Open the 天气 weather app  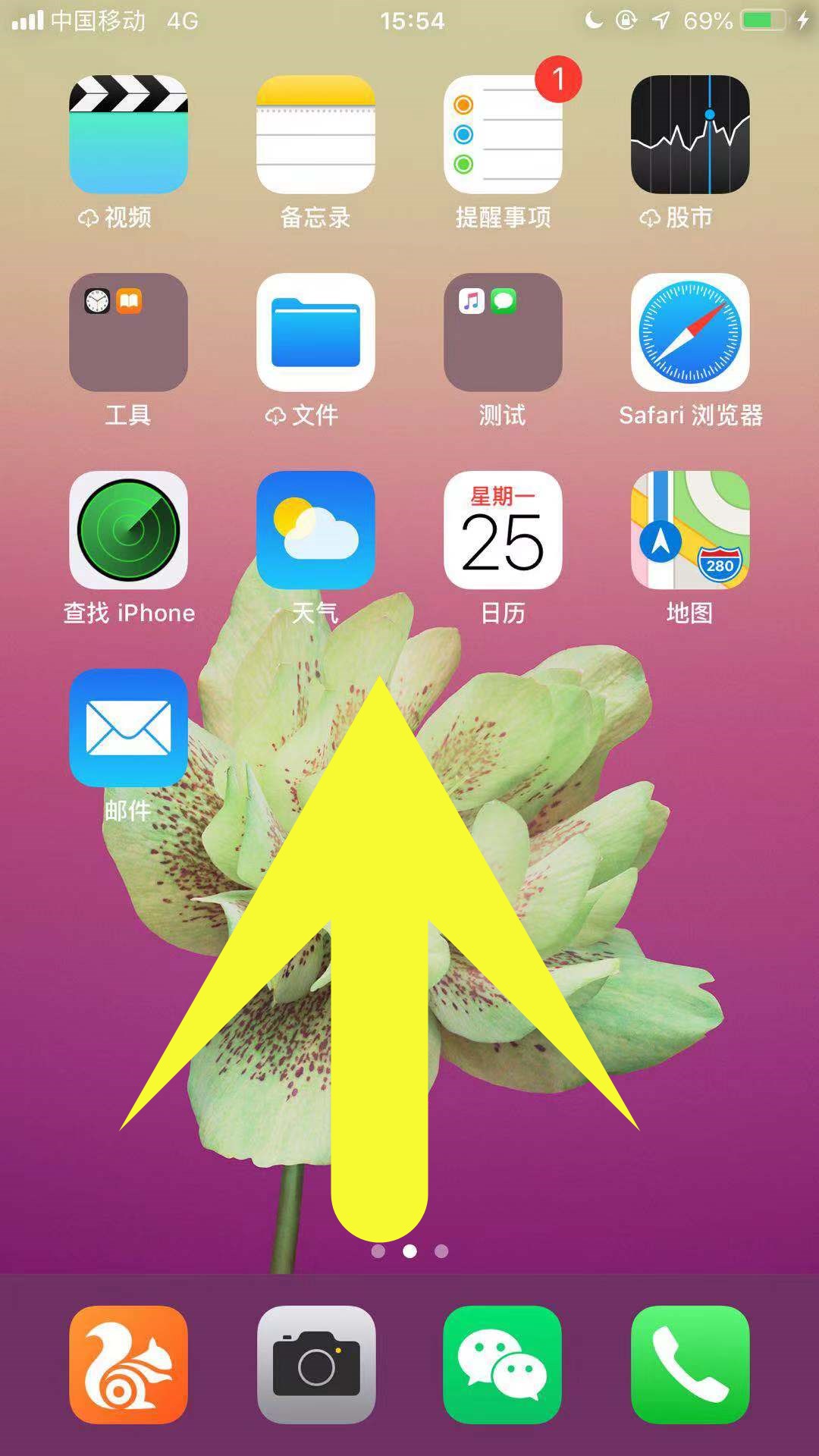pos(316,531)
